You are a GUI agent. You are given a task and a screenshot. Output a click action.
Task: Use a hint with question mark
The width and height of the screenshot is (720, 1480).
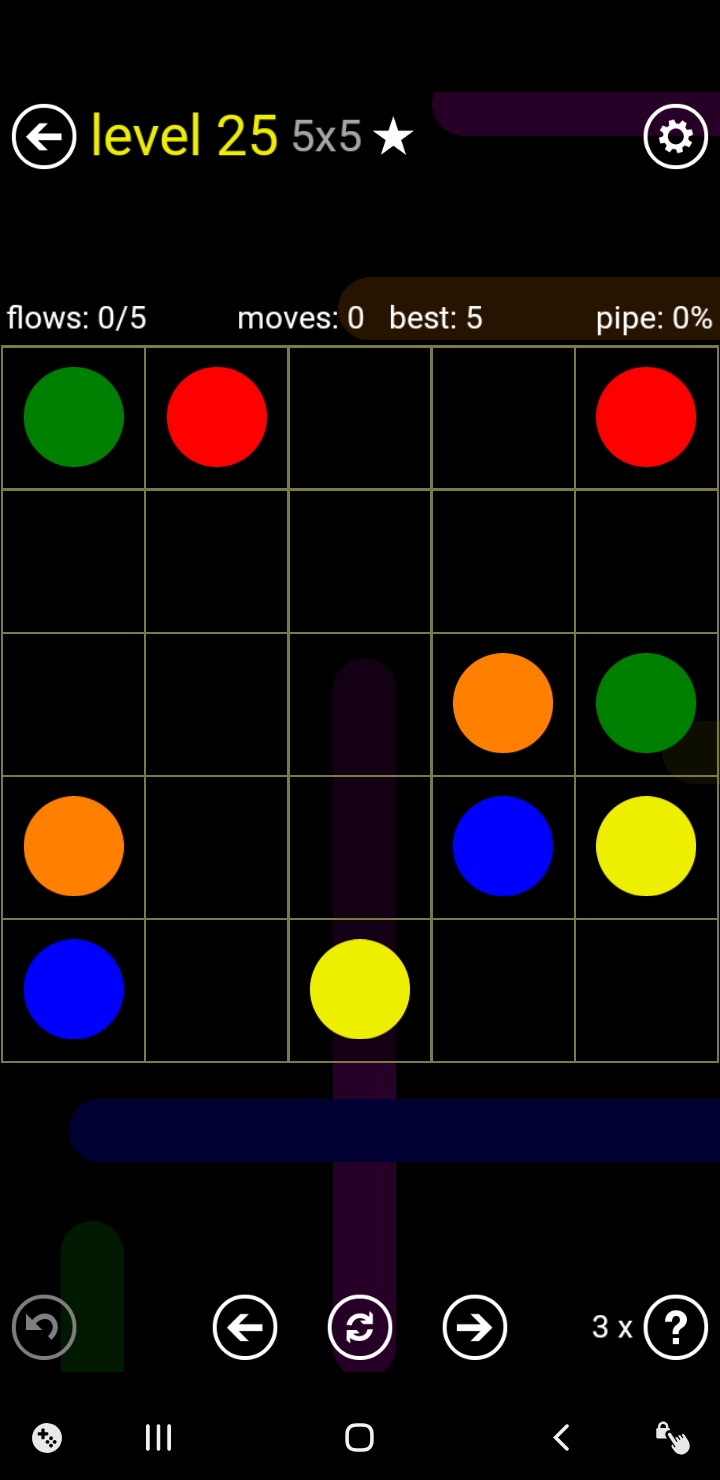click(x=675, y=1327)
